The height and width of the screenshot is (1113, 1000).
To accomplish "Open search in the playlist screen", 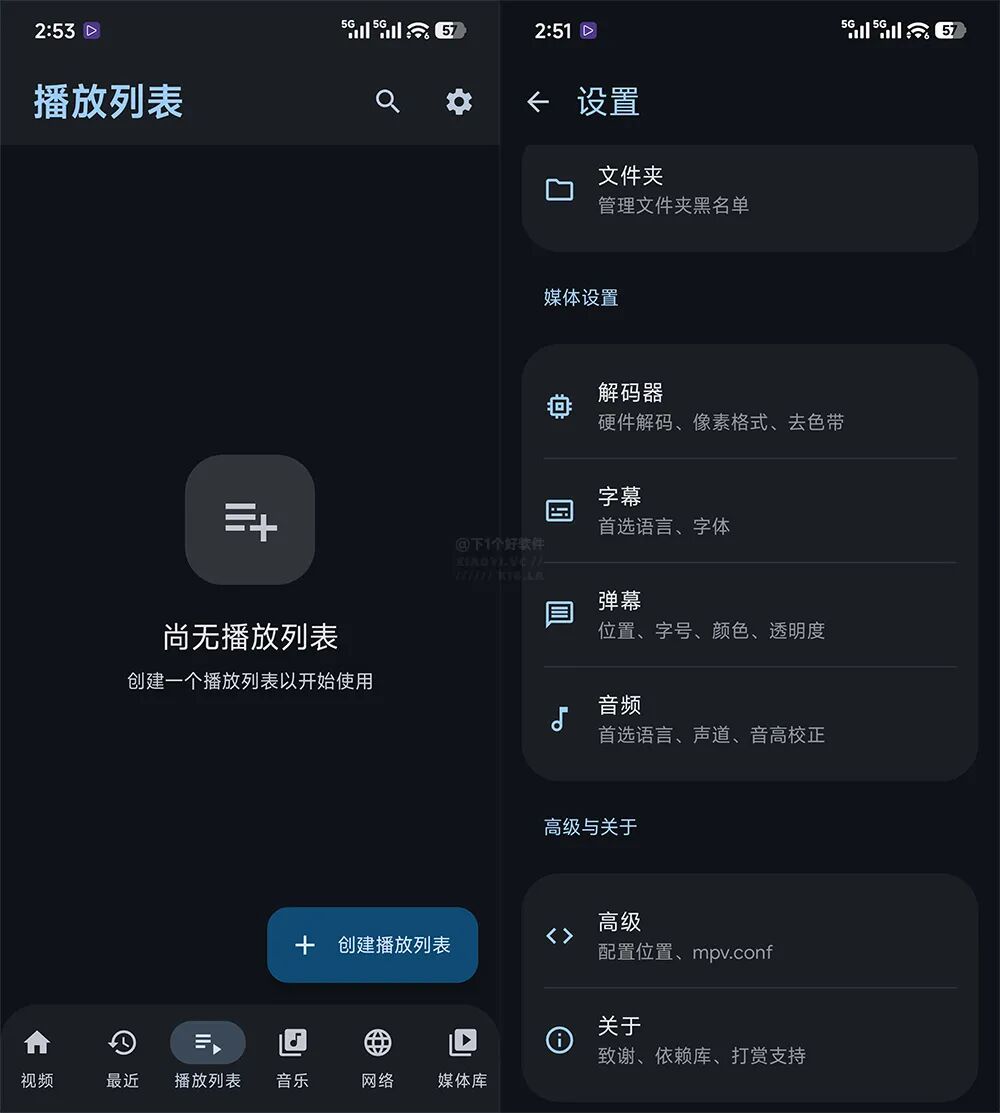I will [387, 101].
